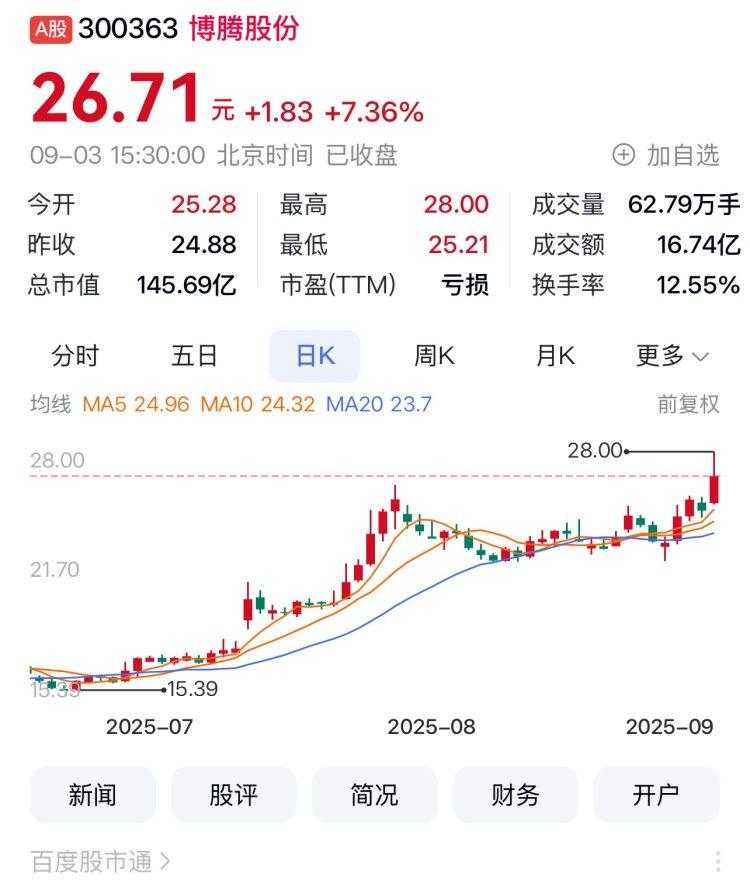This screenshot has width=750, height=890.
Task: Switch to the 周K chart tab
Action: click(x=434, y=356)
